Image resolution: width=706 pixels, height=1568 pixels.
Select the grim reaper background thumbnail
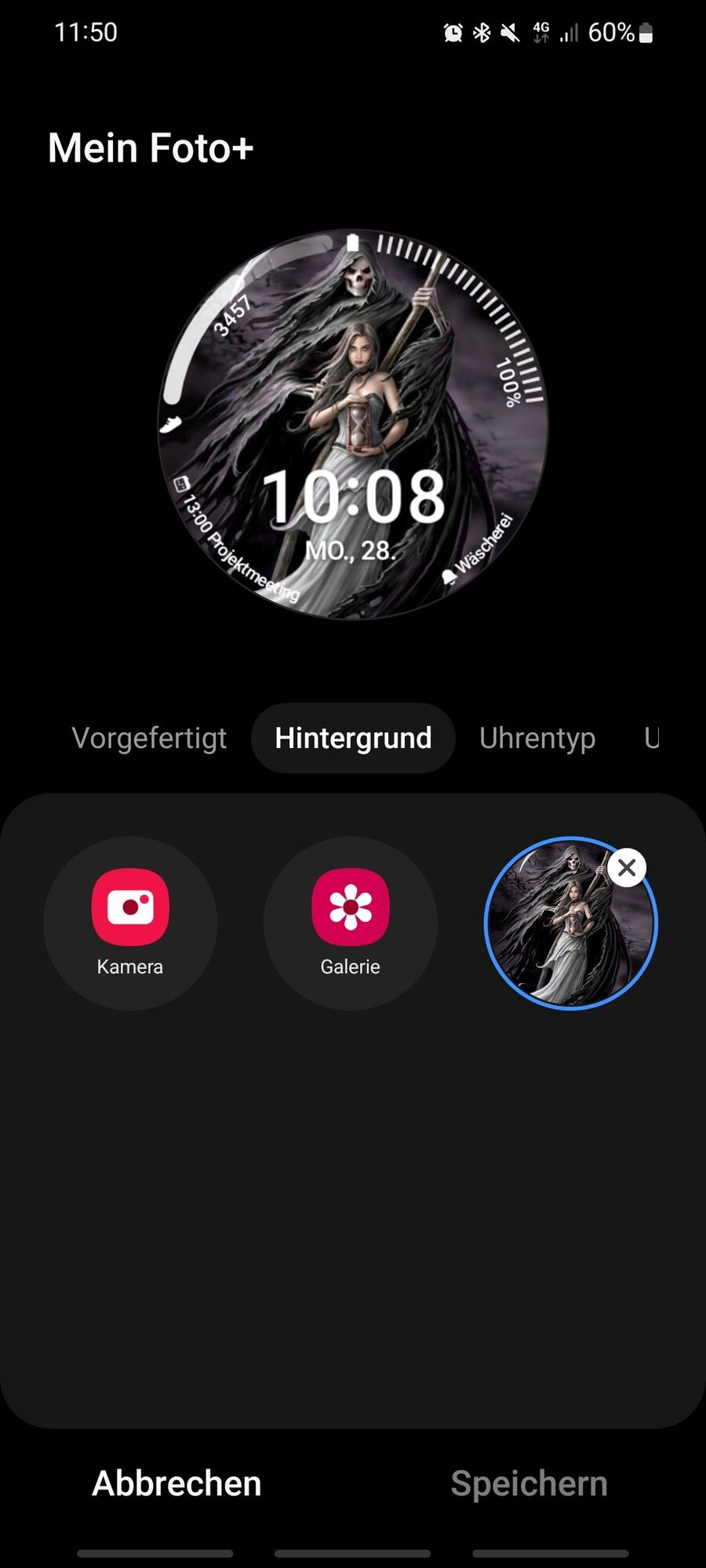[562, 933]
